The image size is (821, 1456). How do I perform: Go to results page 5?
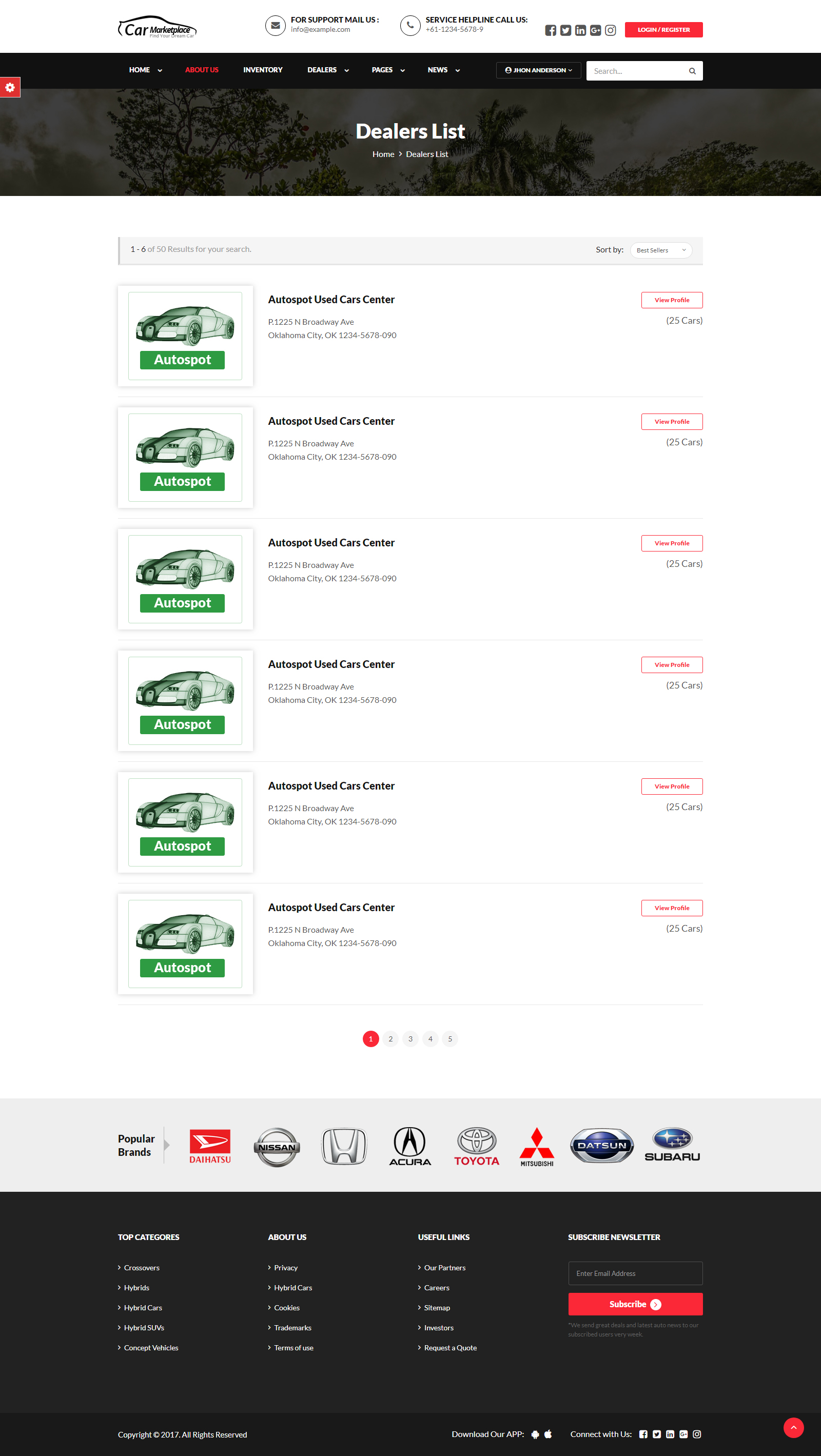click(x=450, y=1039)
